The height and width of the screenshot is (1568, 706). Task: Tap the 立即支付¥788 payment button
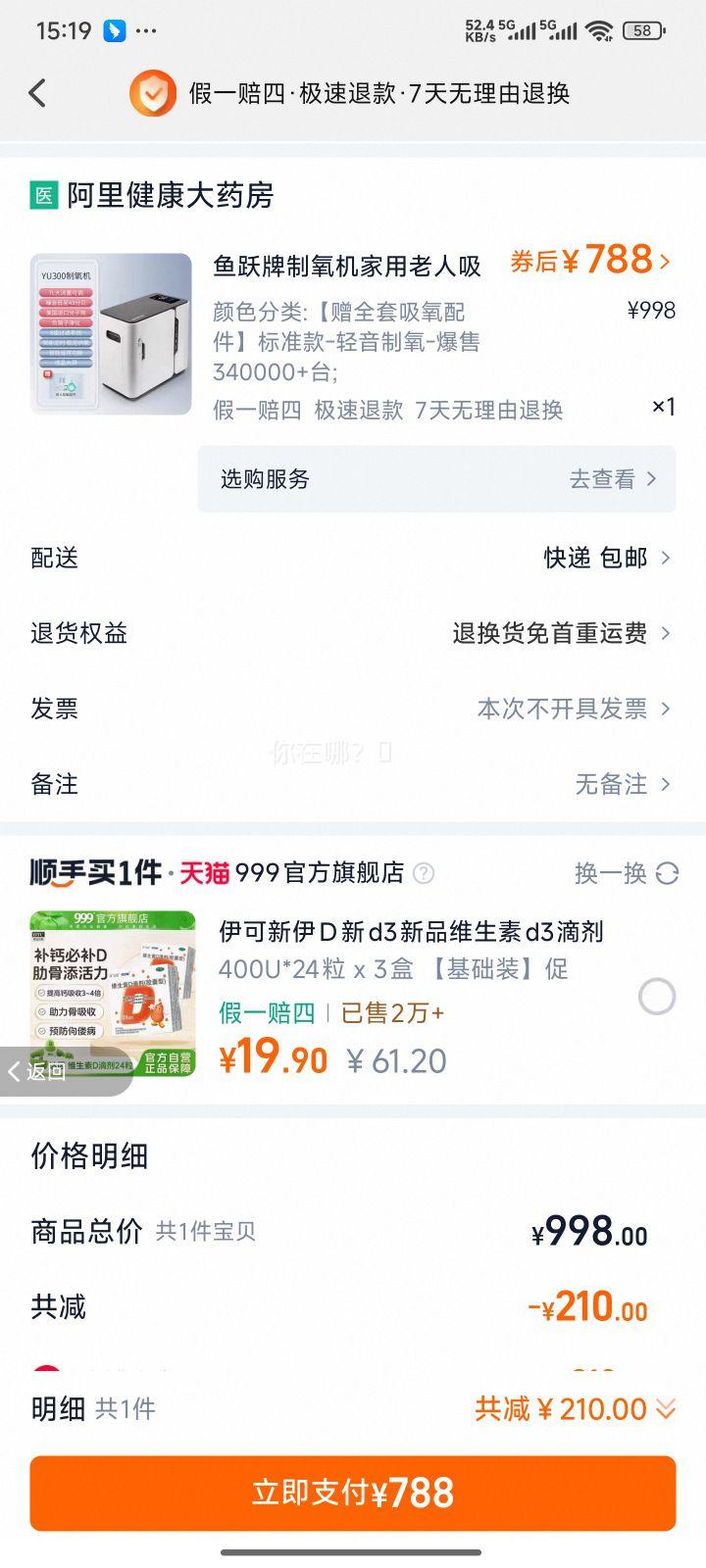(x=353, y=1493)
